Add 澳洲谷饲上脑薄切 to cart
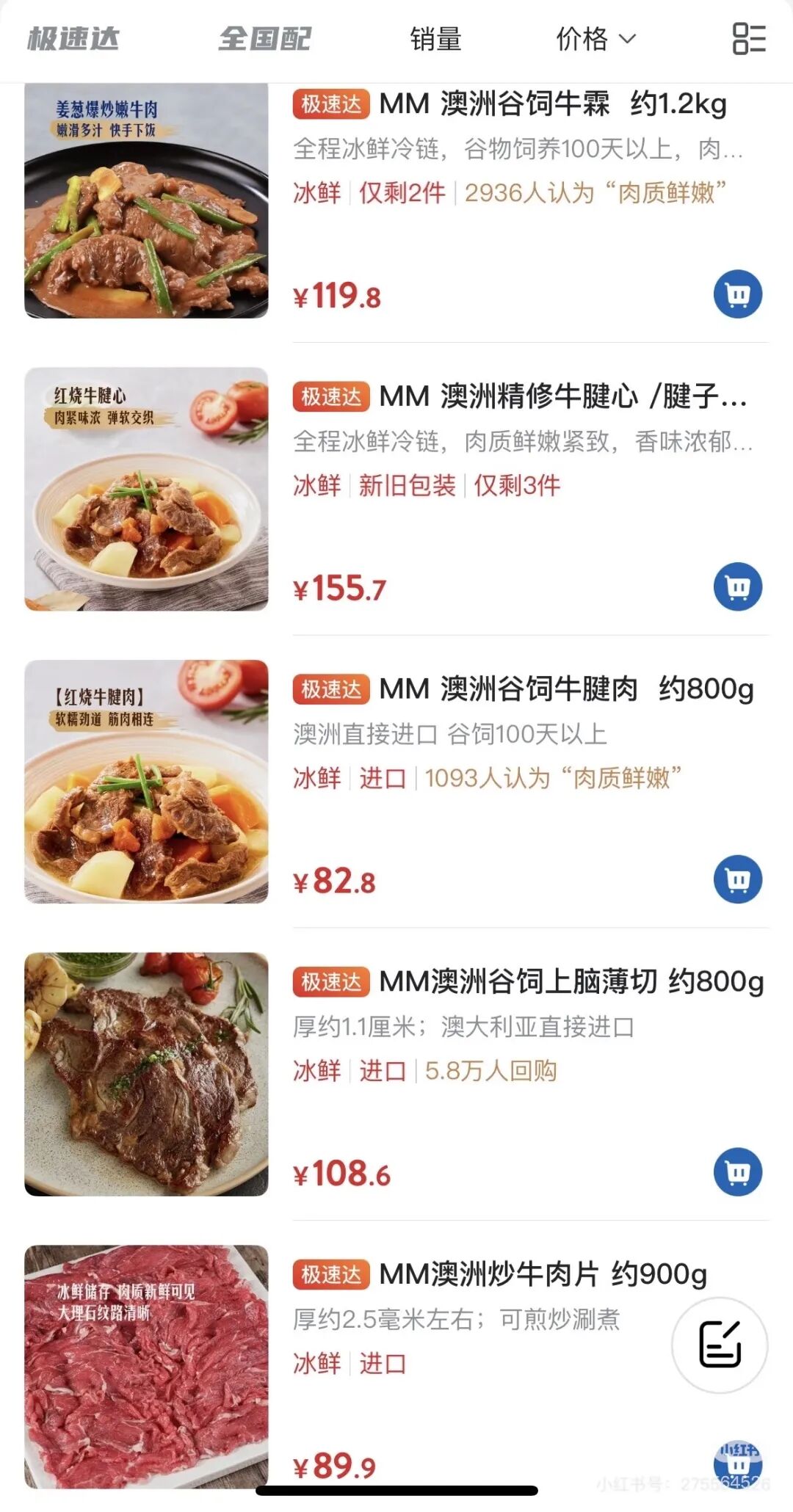Image resolution: width=793 pixels, height=1512 pixels. point(737,1172)
